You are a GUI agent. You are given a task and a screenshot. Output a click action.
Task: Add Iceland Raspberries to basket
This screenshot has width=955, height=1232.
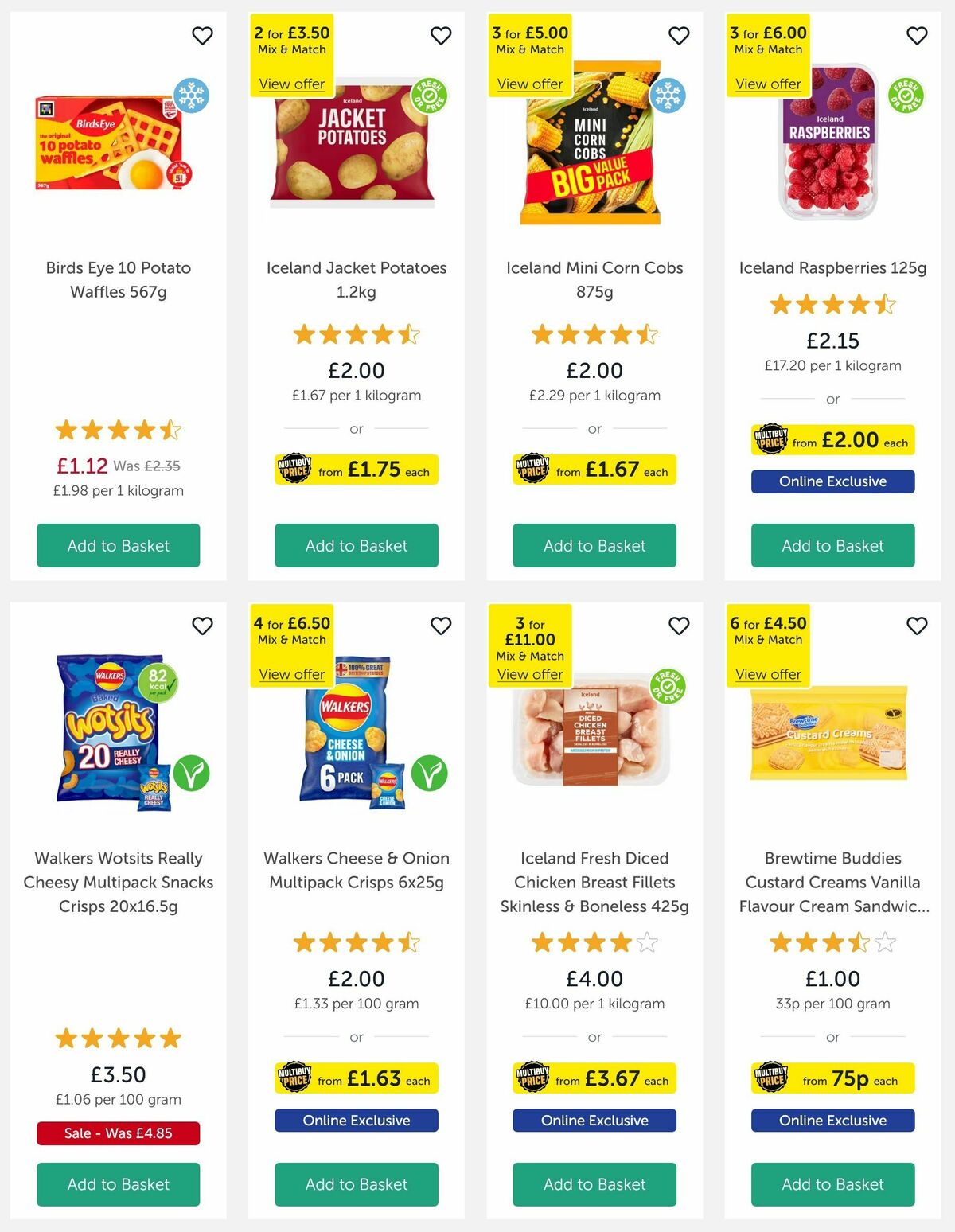[832, 546]
